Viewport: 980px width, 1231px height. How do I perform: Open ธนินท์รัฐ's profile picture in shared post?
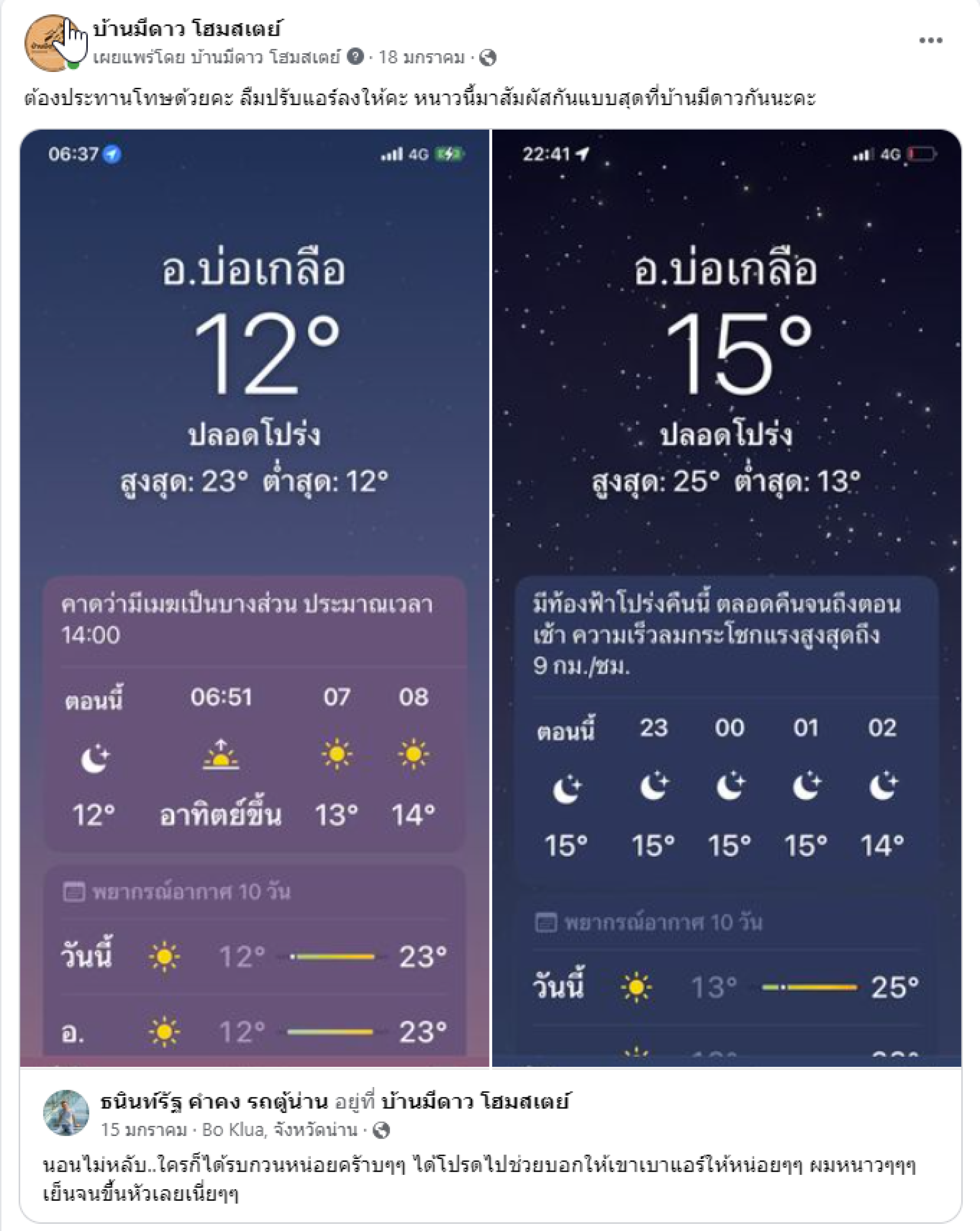pyautogui.click(x=66, y=1112)
